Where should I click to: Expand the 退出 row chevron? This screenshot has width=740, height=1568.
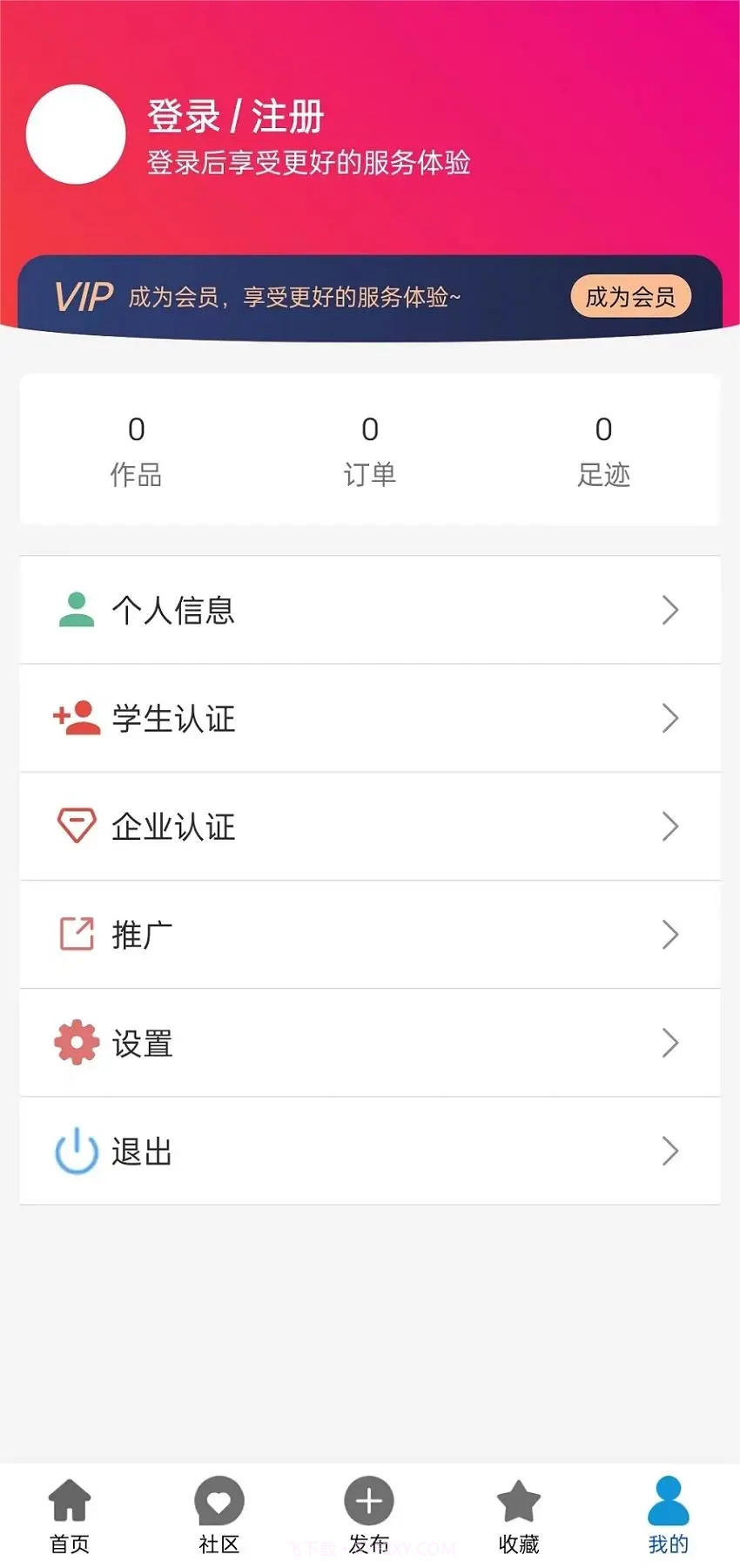[x=670, y=1150]
